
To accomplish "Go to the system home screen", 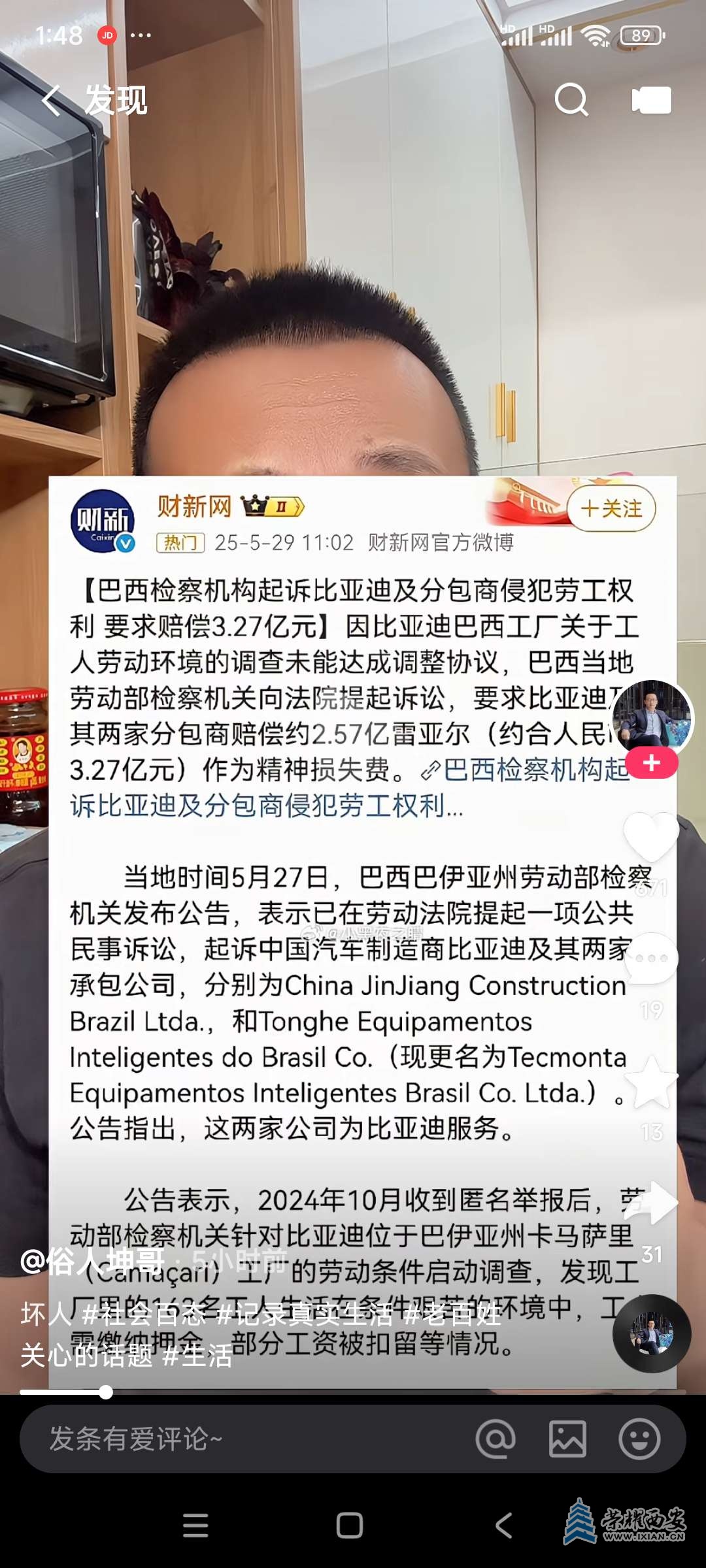I will pyautogui.click(x=350, y=1526).
